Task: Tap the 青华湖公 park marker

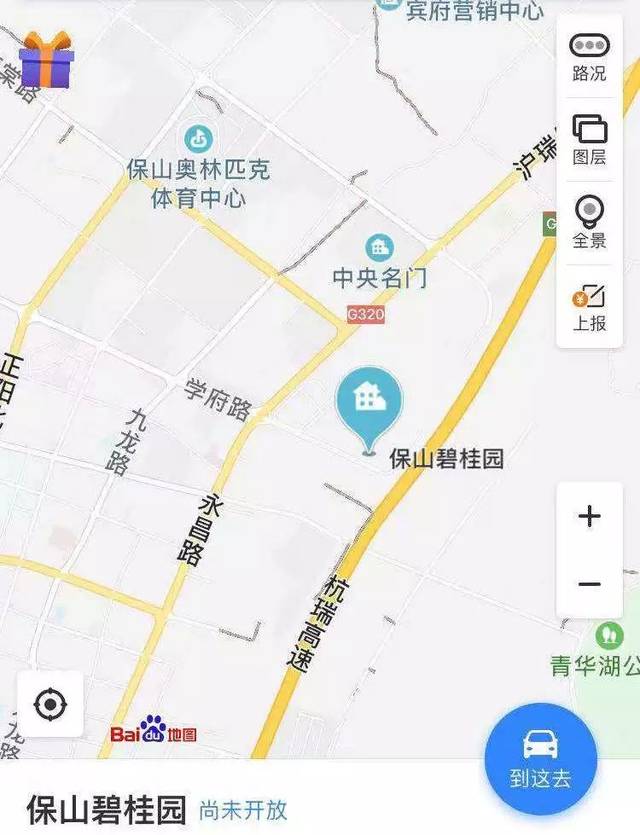Action: [609, 635]
